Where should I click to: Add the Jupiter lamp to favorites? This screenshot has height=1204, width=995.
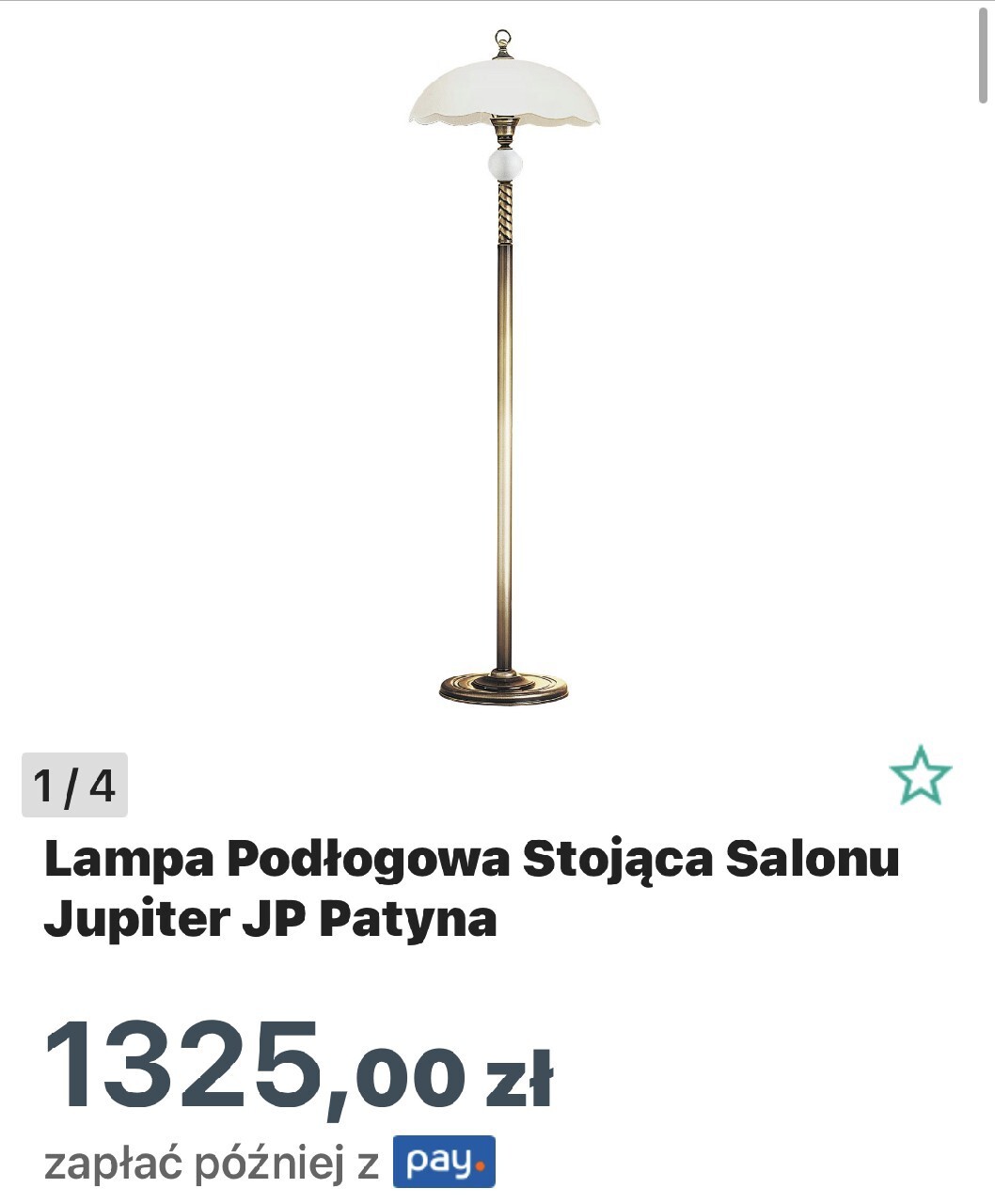point(920,776)
